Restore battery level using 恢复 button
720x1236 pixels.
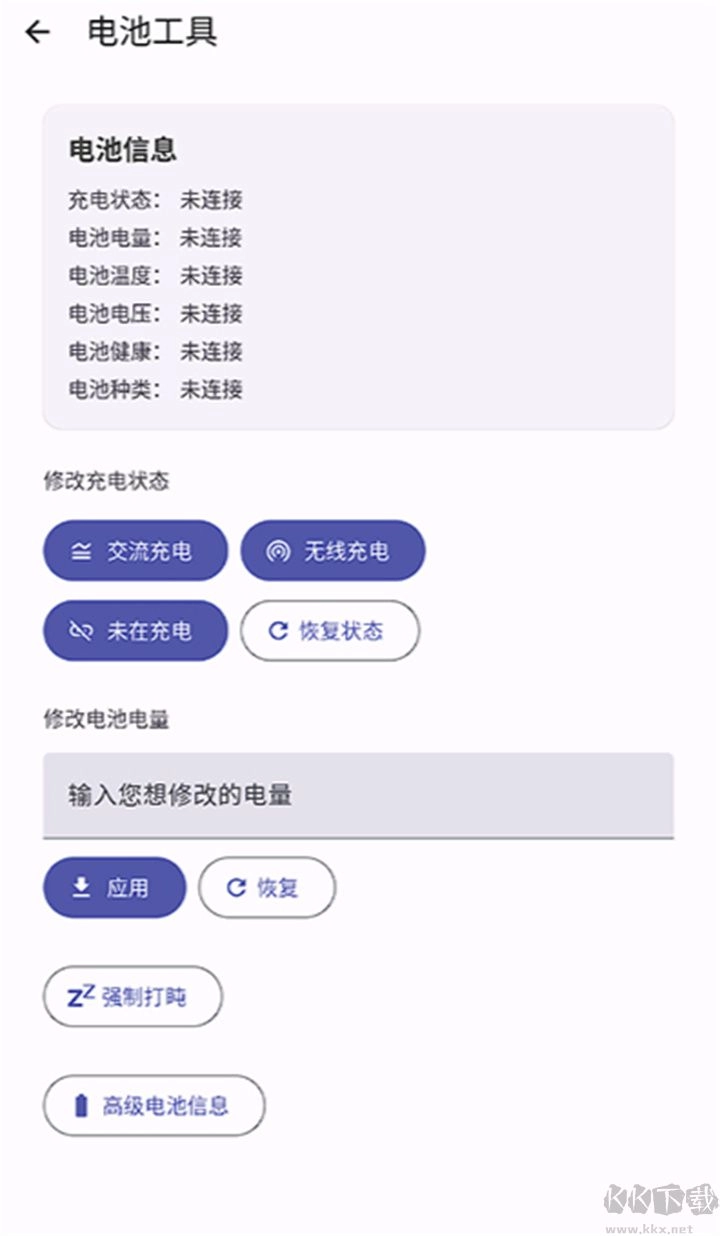tap(268, 886)
